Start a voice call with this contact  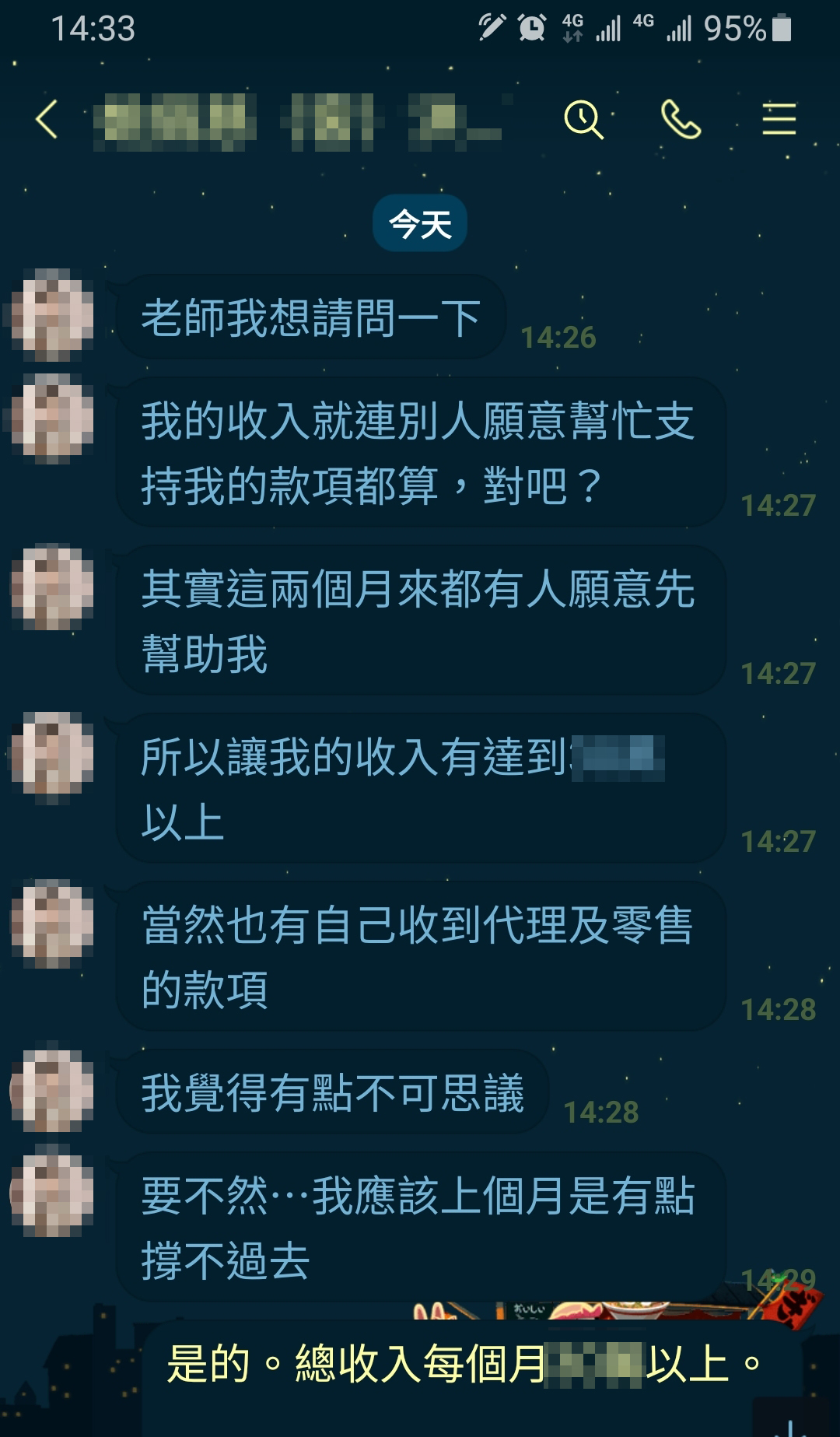click(x=681, y=120)
